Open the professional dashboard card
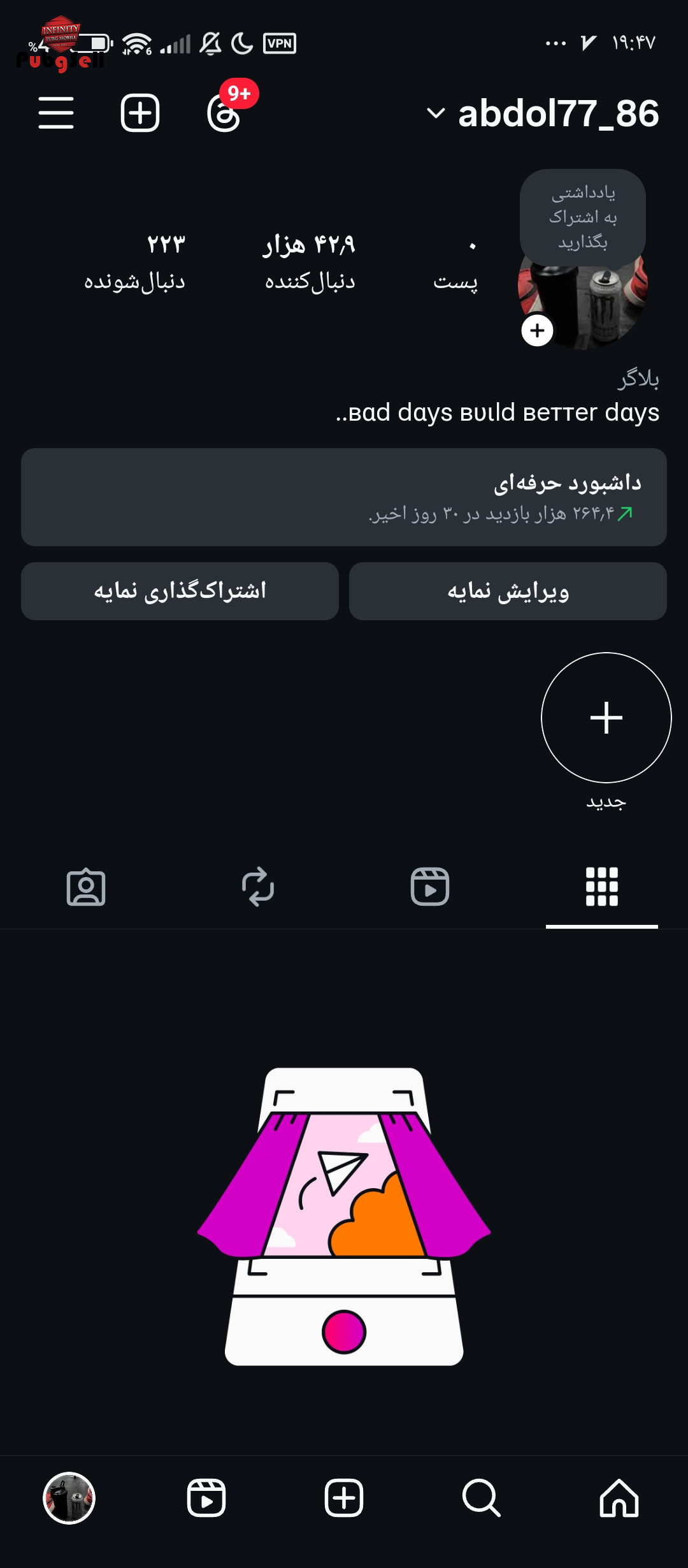The height and width of the screenshot is (1568, 688). coord(344,497)
